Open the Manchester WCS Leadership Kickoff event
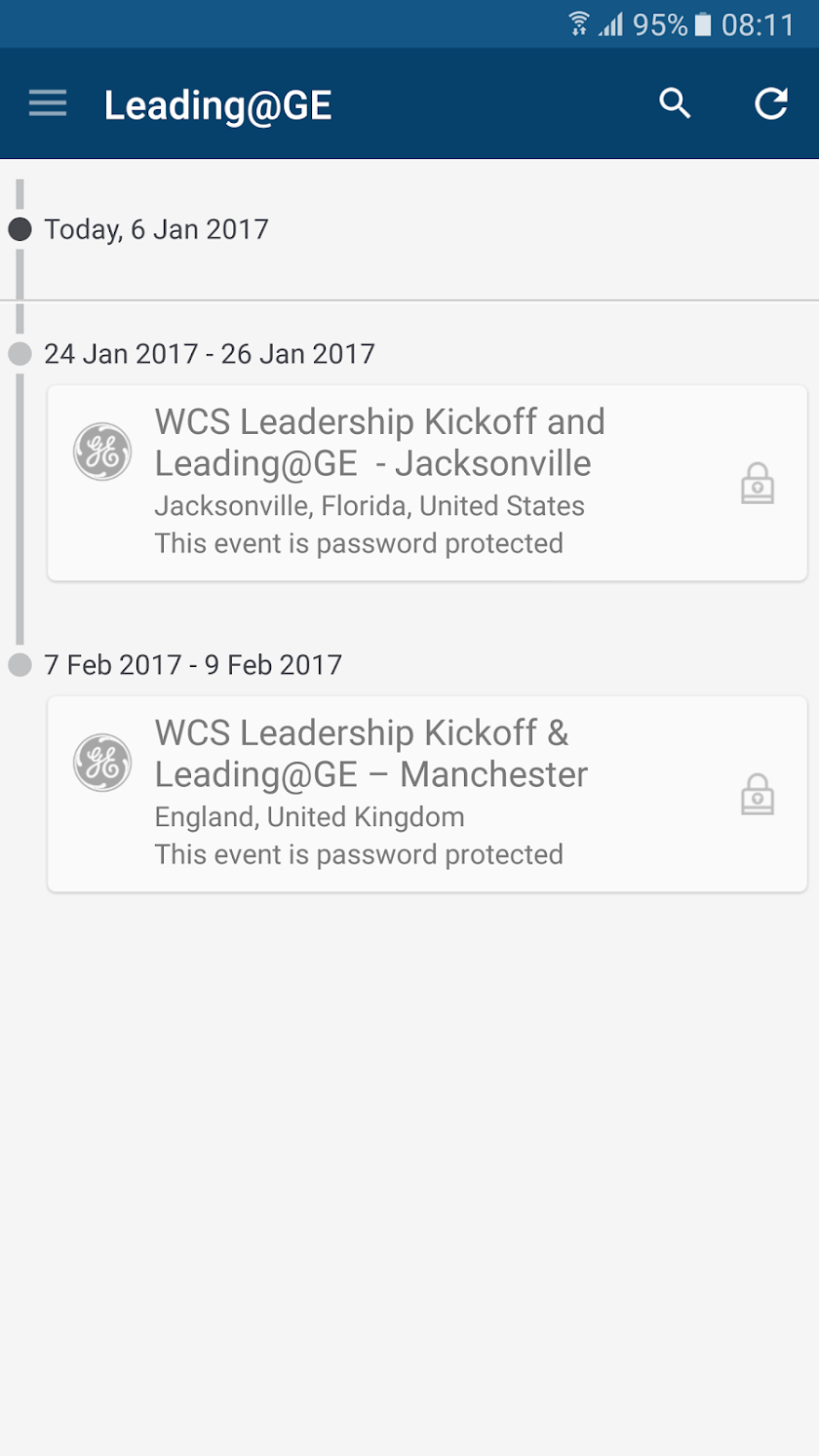The height and width of the screenshot is (1456, 819). 427,793
